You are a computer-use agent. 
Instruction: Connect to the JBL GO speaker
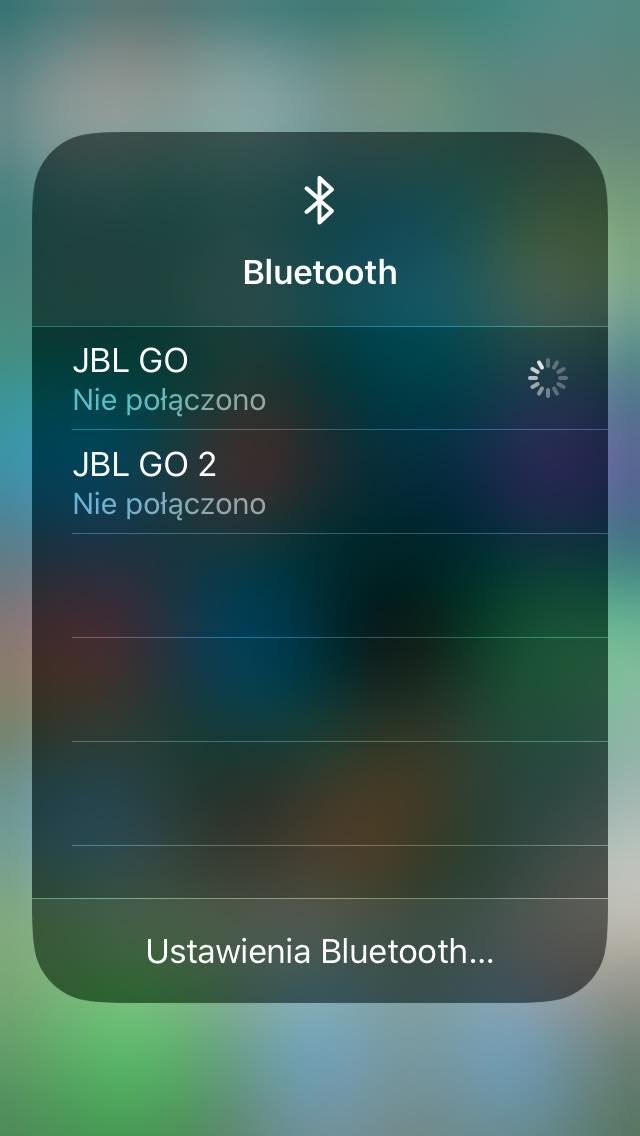320,378
